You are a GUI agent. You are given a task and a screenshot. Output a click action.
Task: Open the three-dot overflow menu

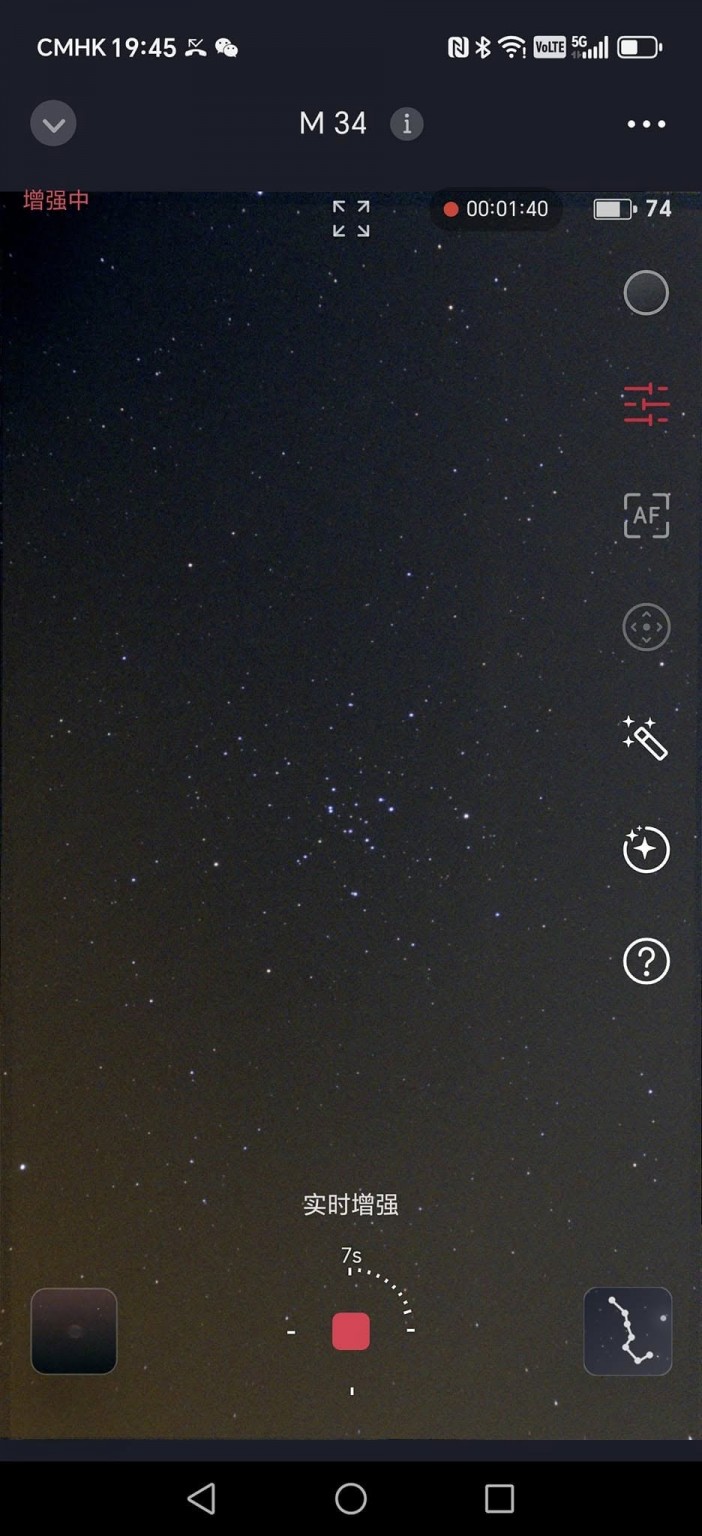click(646, 124)
